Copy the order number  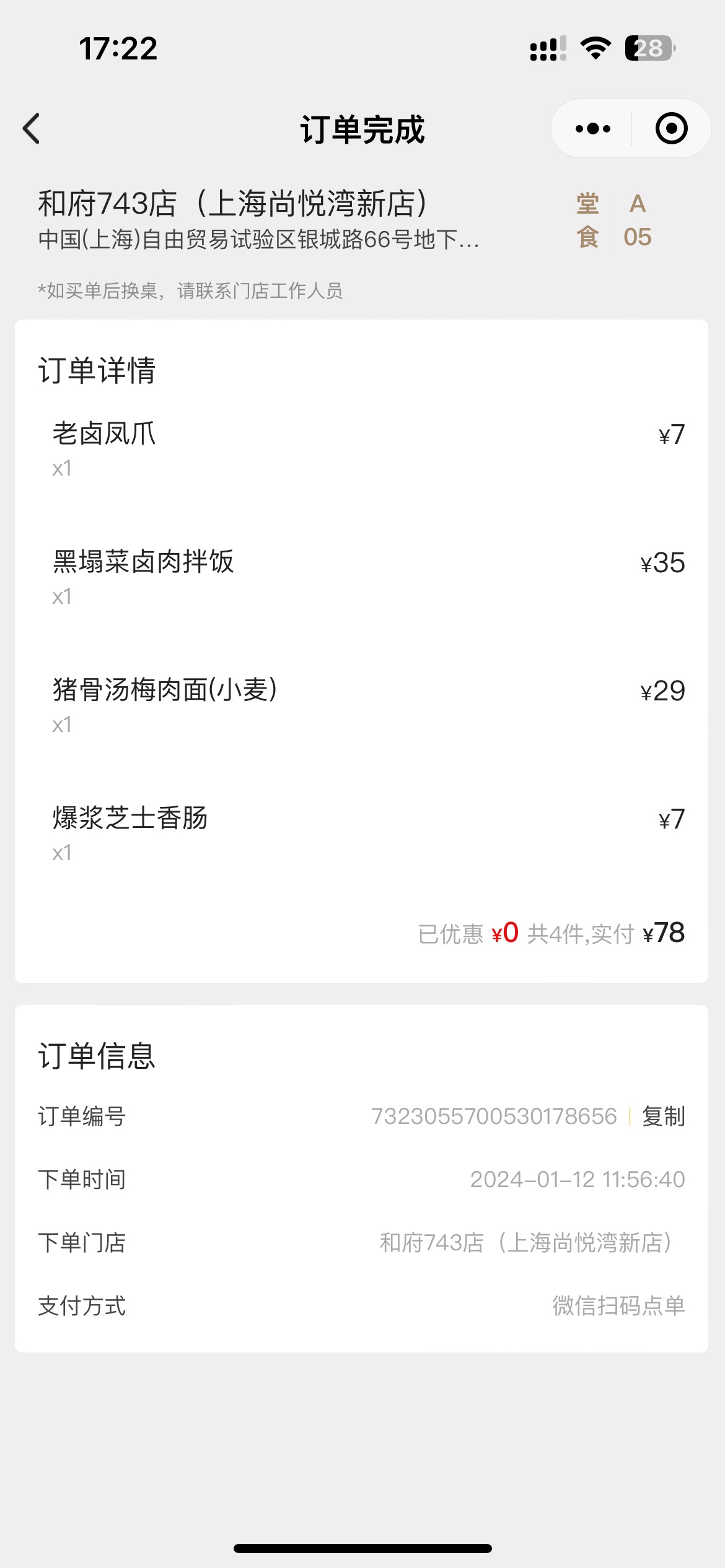[663, 1117]
